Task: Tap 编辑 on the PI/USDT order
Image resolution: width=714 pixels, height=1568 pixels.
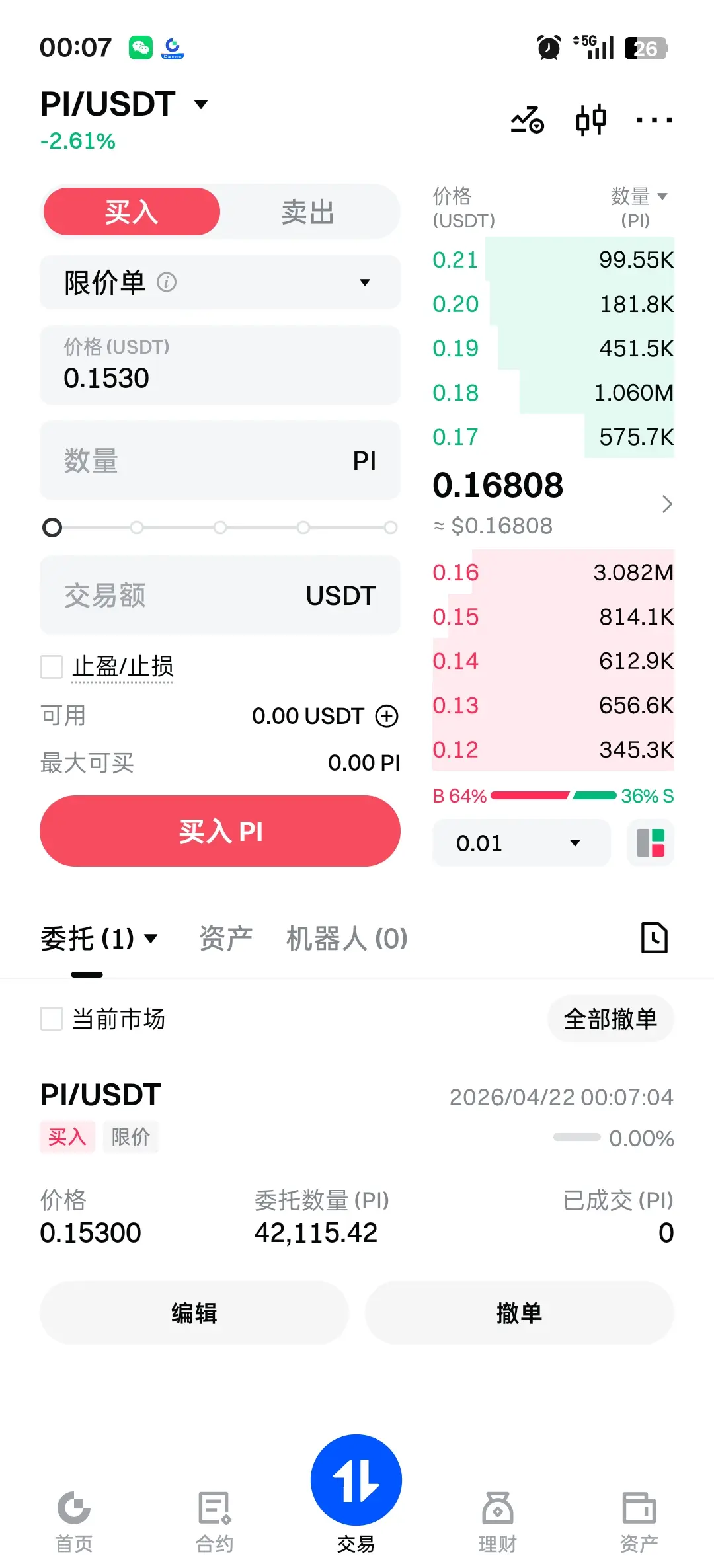Action: 194,1313
